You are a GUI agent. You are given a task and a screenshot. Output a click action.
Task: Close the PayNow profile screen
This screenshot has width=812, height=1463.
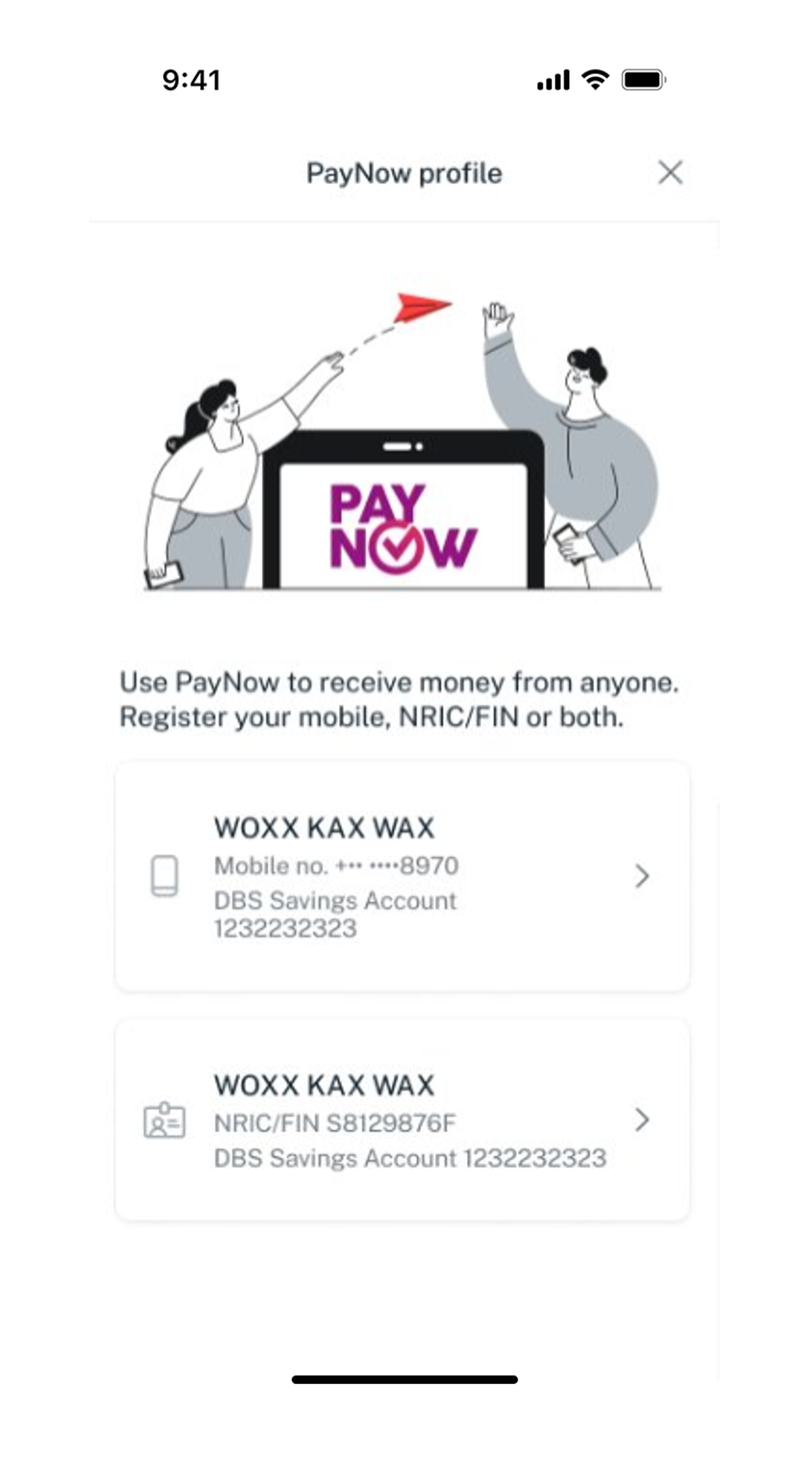(x=670, y=173)
